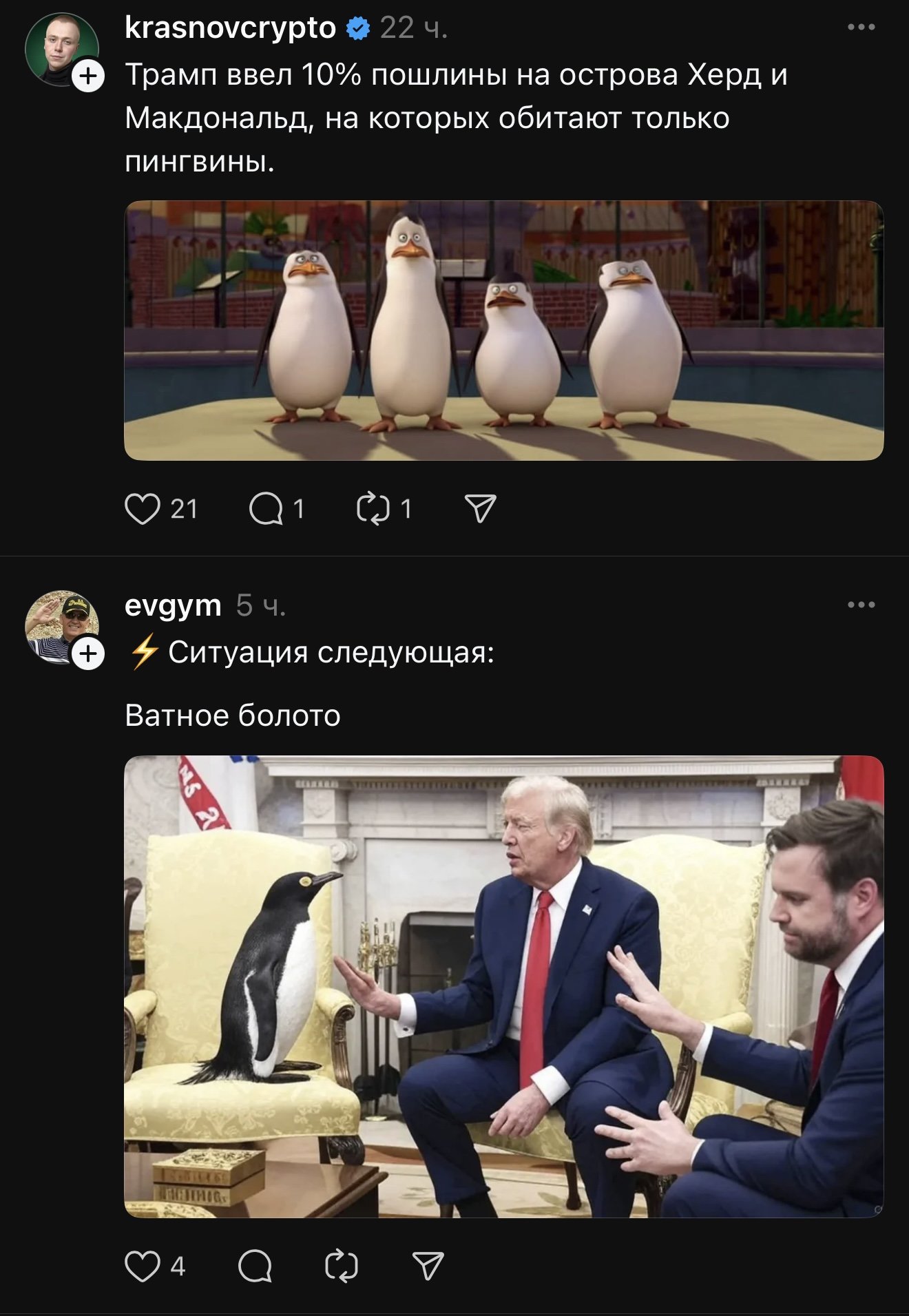Follow krasnovcrypto using the avatar plus badge
Screen dimensions: 909x1316
click(89, 76)
